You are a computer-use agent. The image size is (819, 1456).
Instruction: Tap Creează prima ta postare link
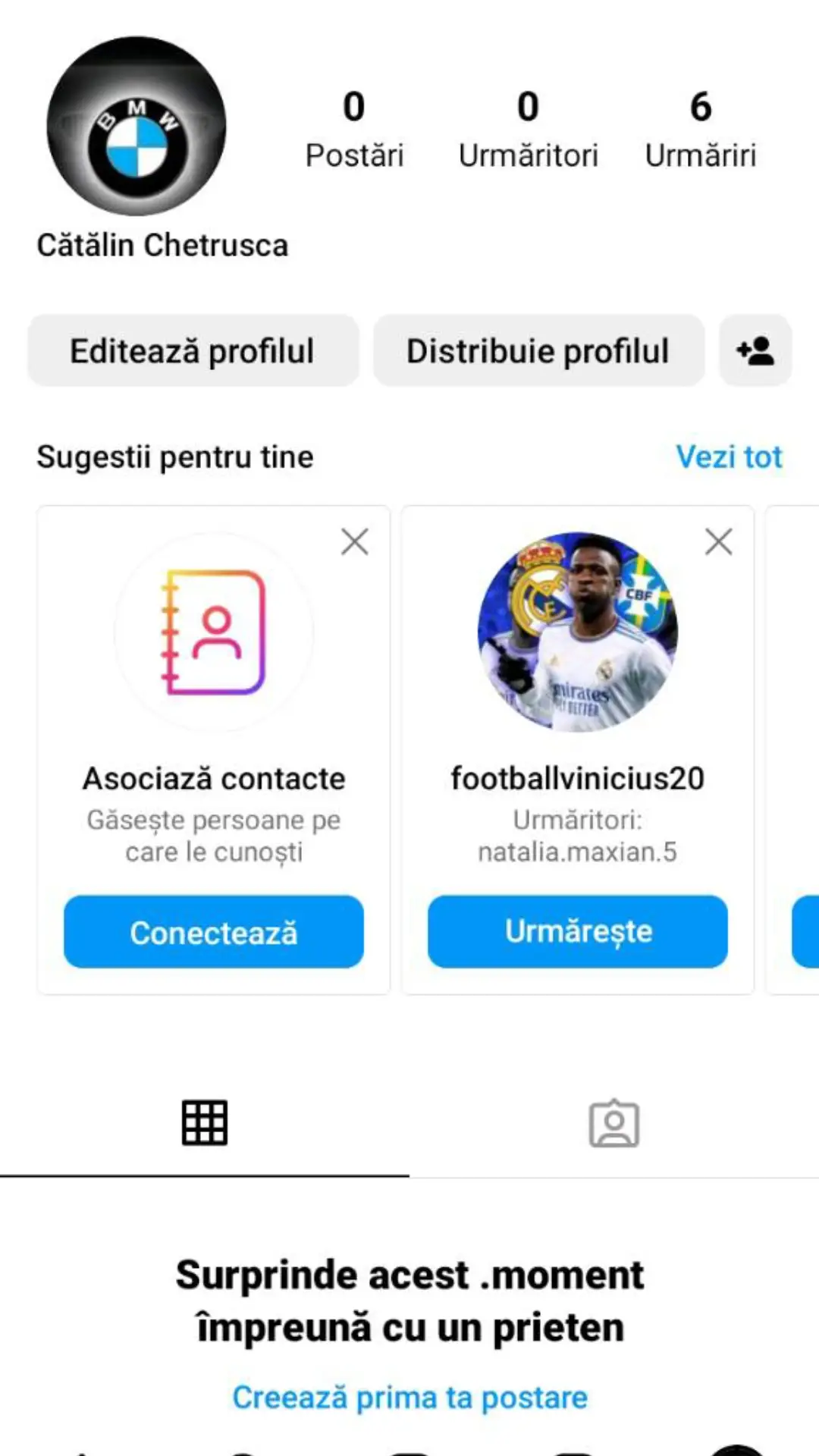pyautogui.click(x=410, y=1398)
